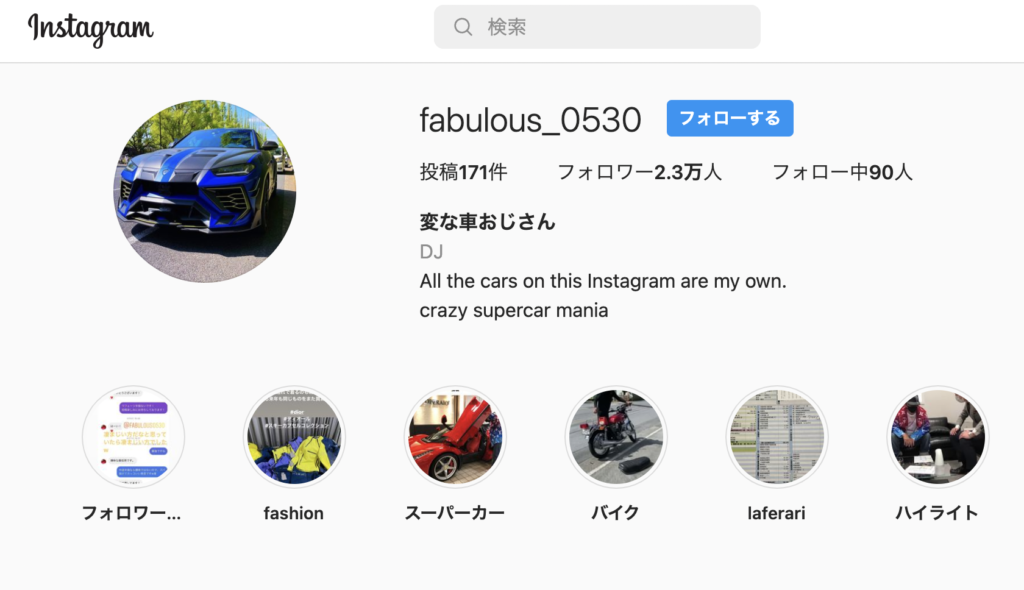Open the スーパーカー story highlight
The image size is (1024, 590).
tap(455, 437)
